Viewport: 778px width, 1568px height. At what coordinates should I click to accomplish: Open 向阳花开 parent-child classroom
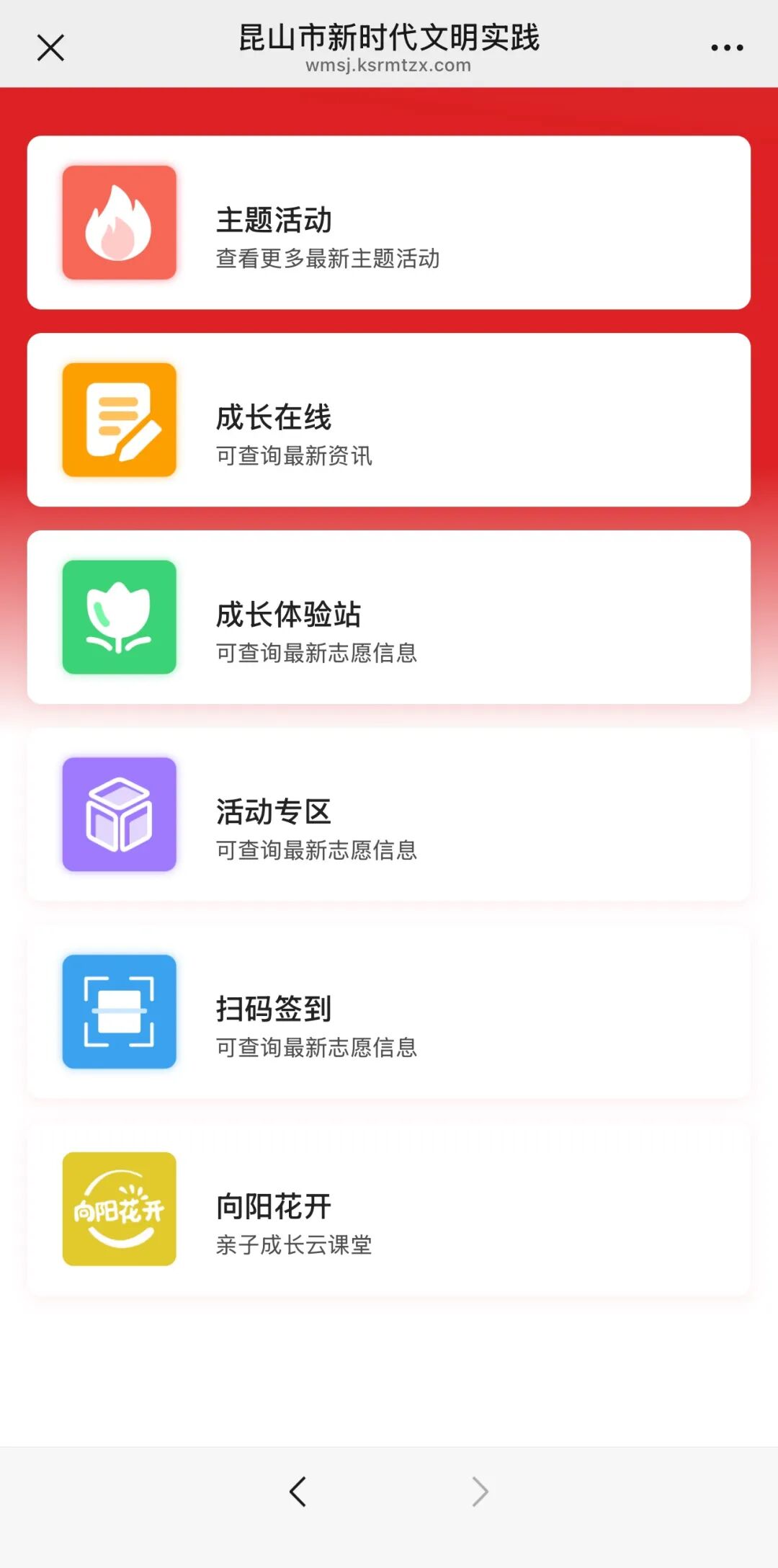pos(389,1209)
